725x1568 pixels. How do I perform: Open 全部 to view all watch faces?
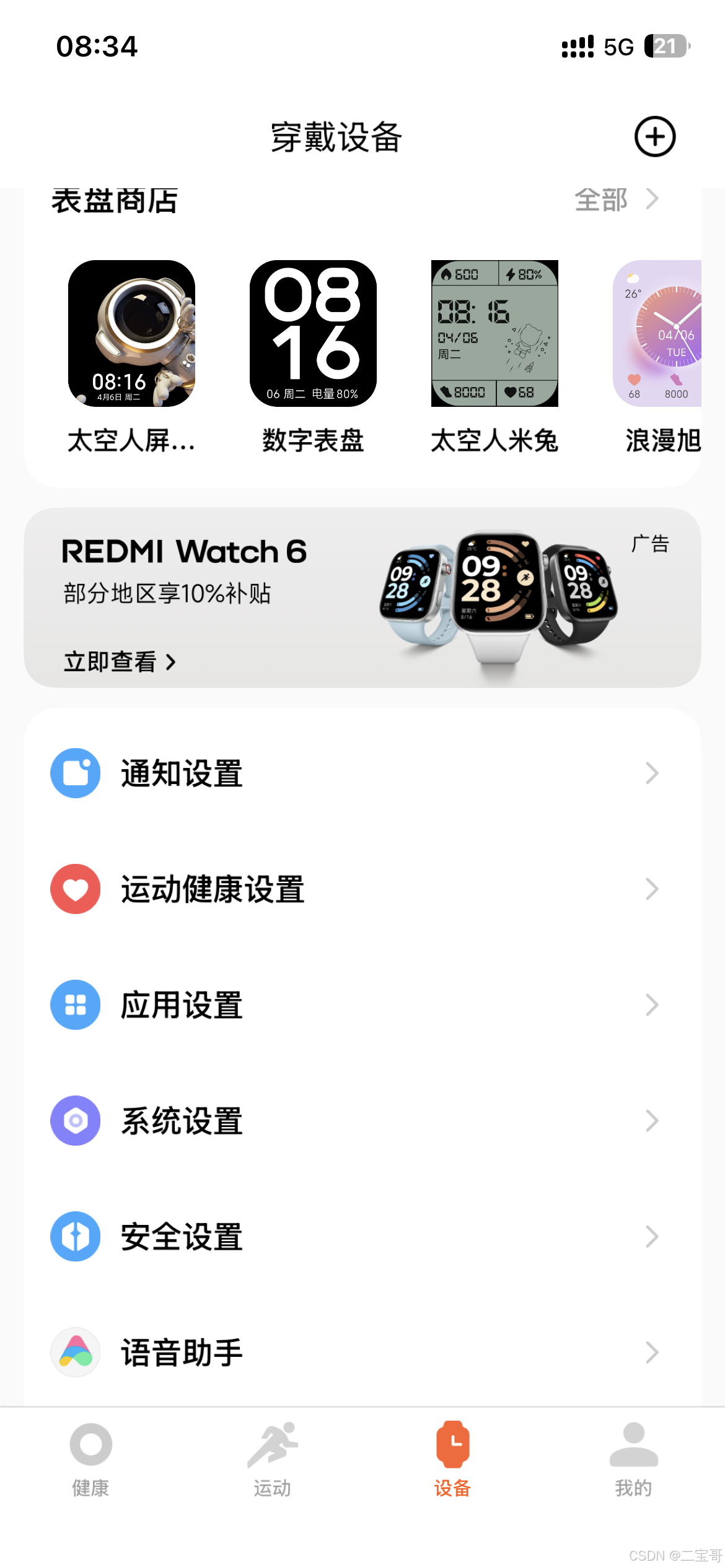click(x=616, y=200)
